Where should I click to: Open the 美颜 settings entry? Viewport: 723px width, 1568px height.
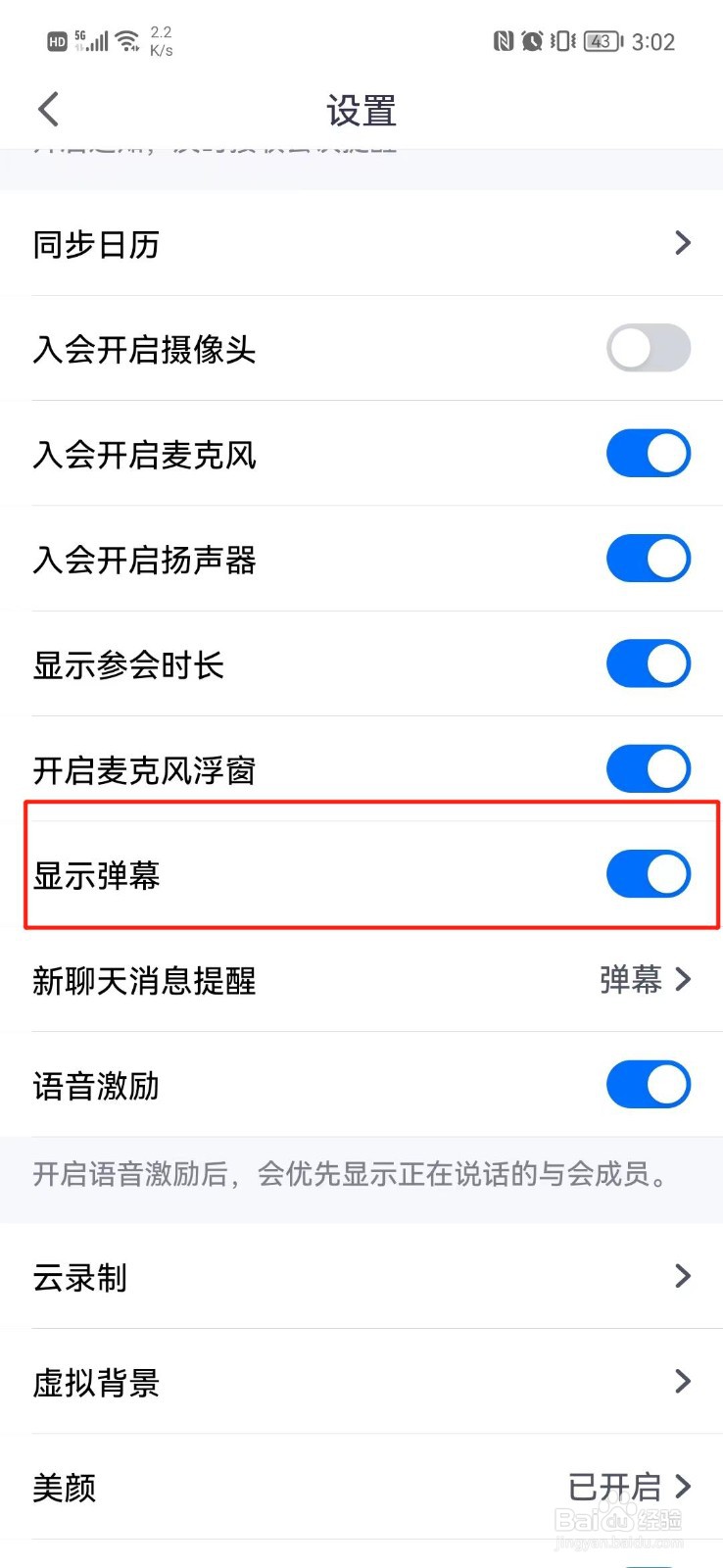(361, 1488)
